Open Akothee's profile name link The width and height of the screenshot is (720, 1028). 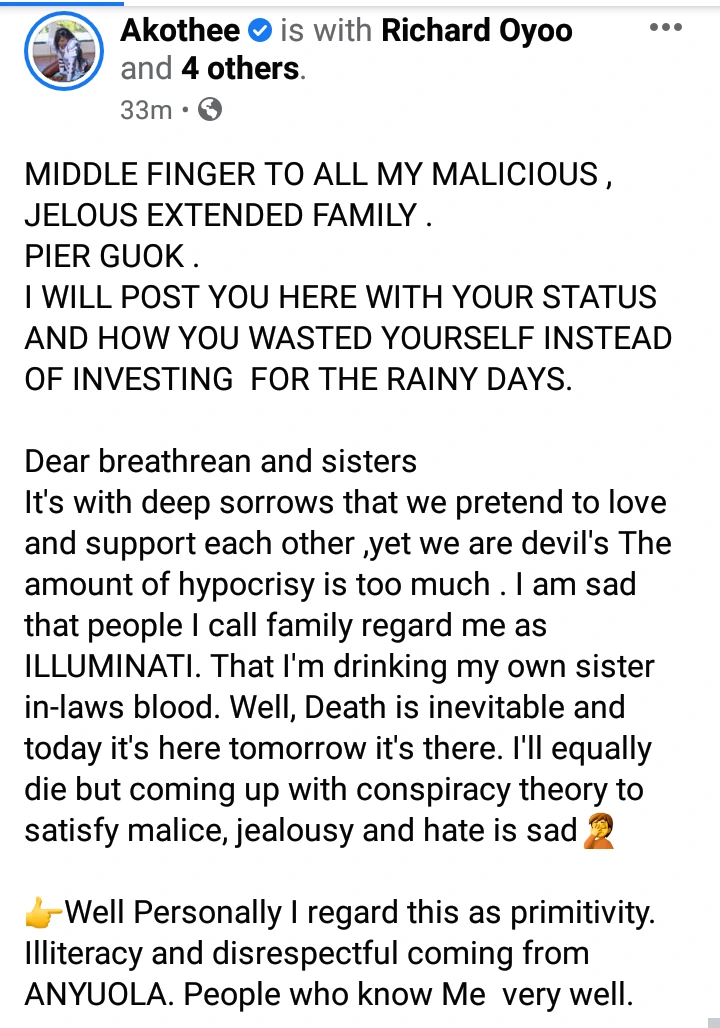tap(181, 31)
